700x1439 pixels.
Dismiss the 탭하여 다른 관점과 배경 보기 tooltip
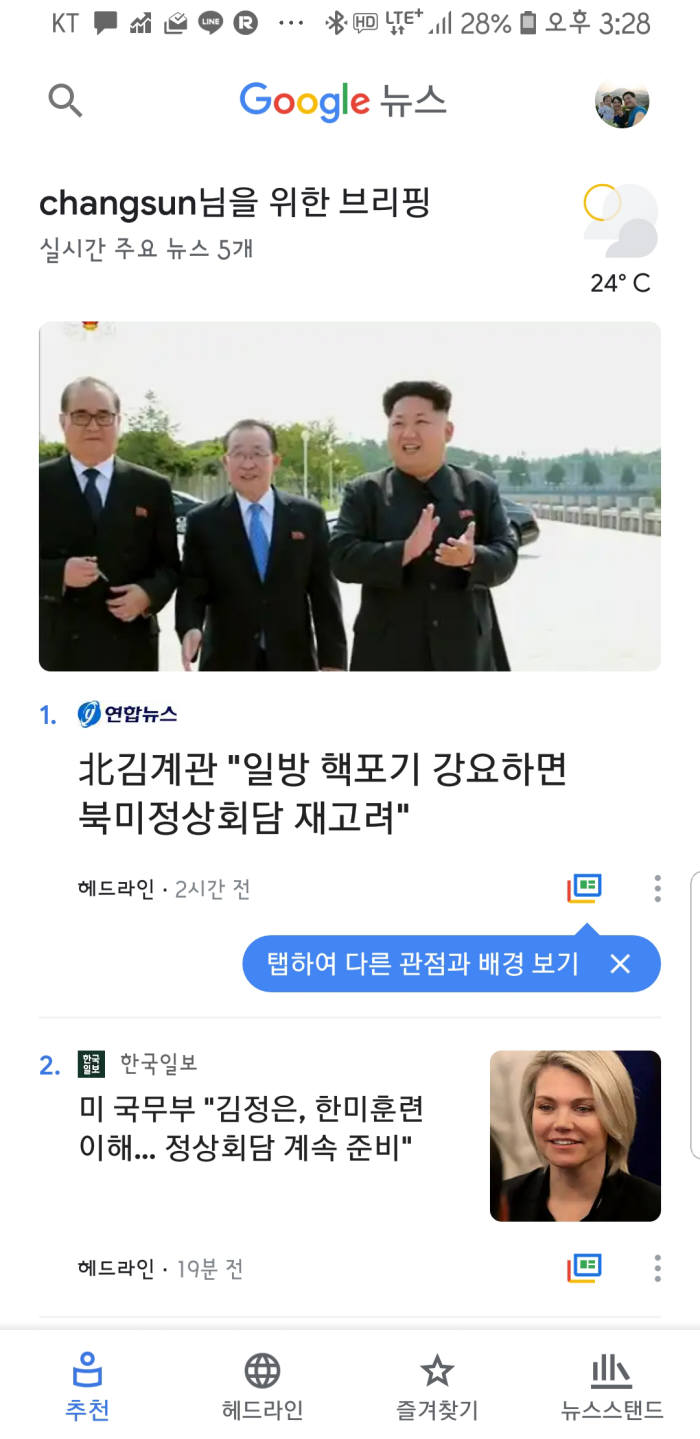(x=620, y=964)
